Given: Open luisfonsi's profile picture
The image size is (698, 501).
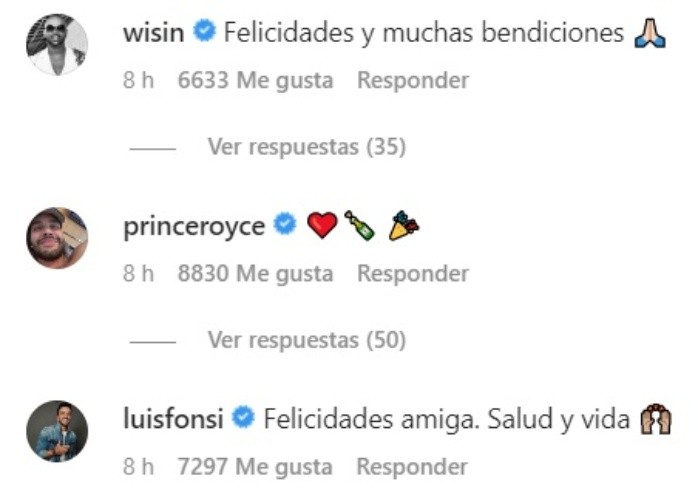Looking at the screenshot, I should (57, 431).
